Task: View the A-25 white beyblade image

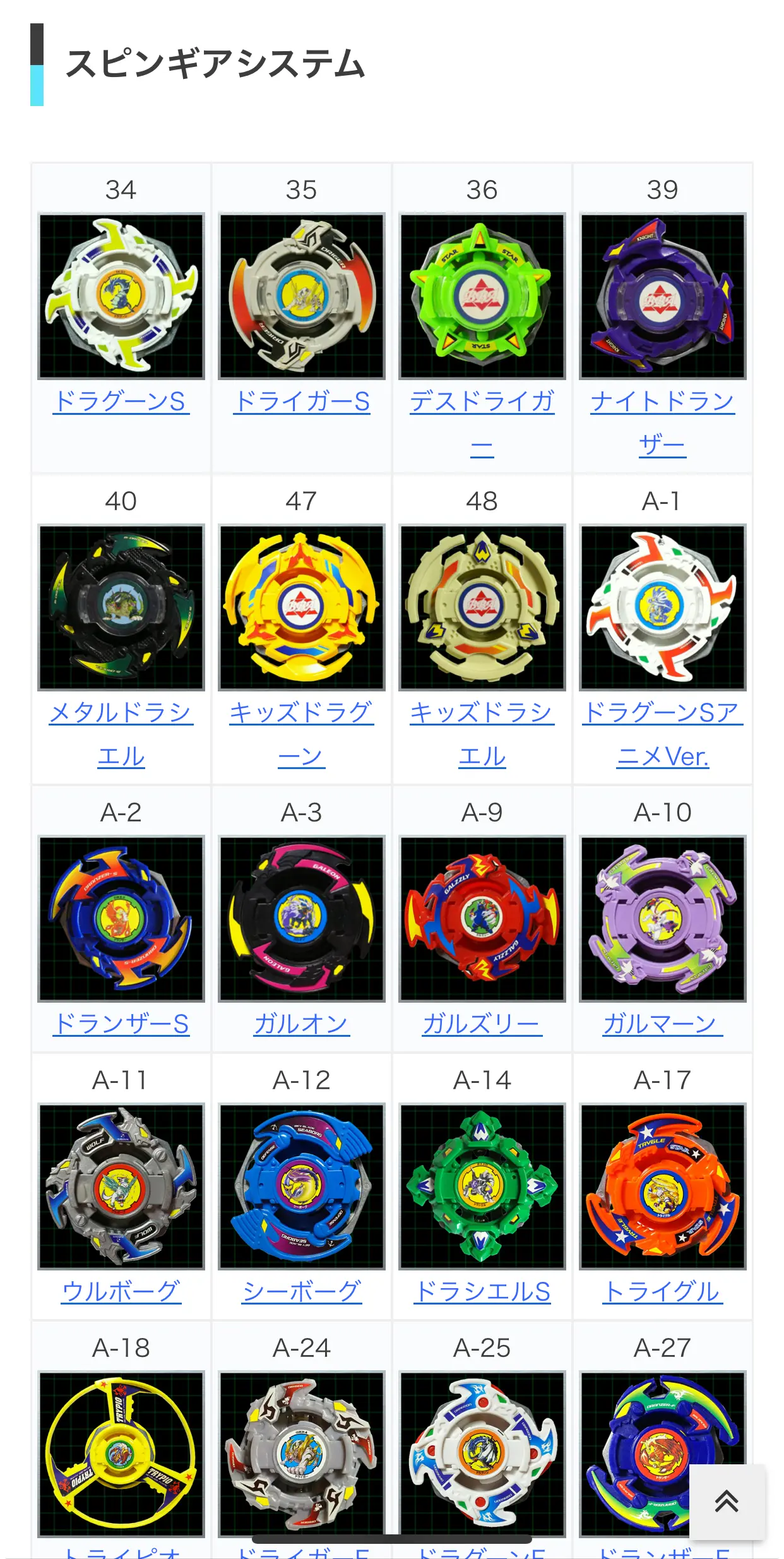Action: pyautogui.click(x=482, y=1454)
